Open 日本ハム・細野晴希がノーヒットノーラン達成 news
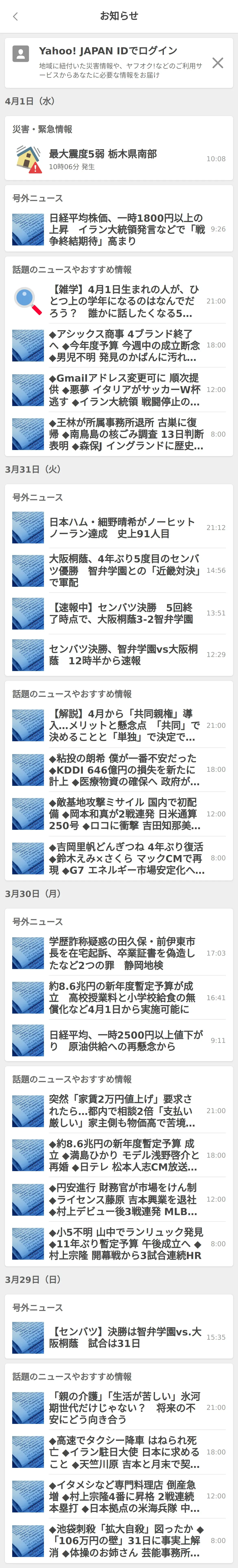The width and height of the screenshot is (238, 1568). (119, 528)
